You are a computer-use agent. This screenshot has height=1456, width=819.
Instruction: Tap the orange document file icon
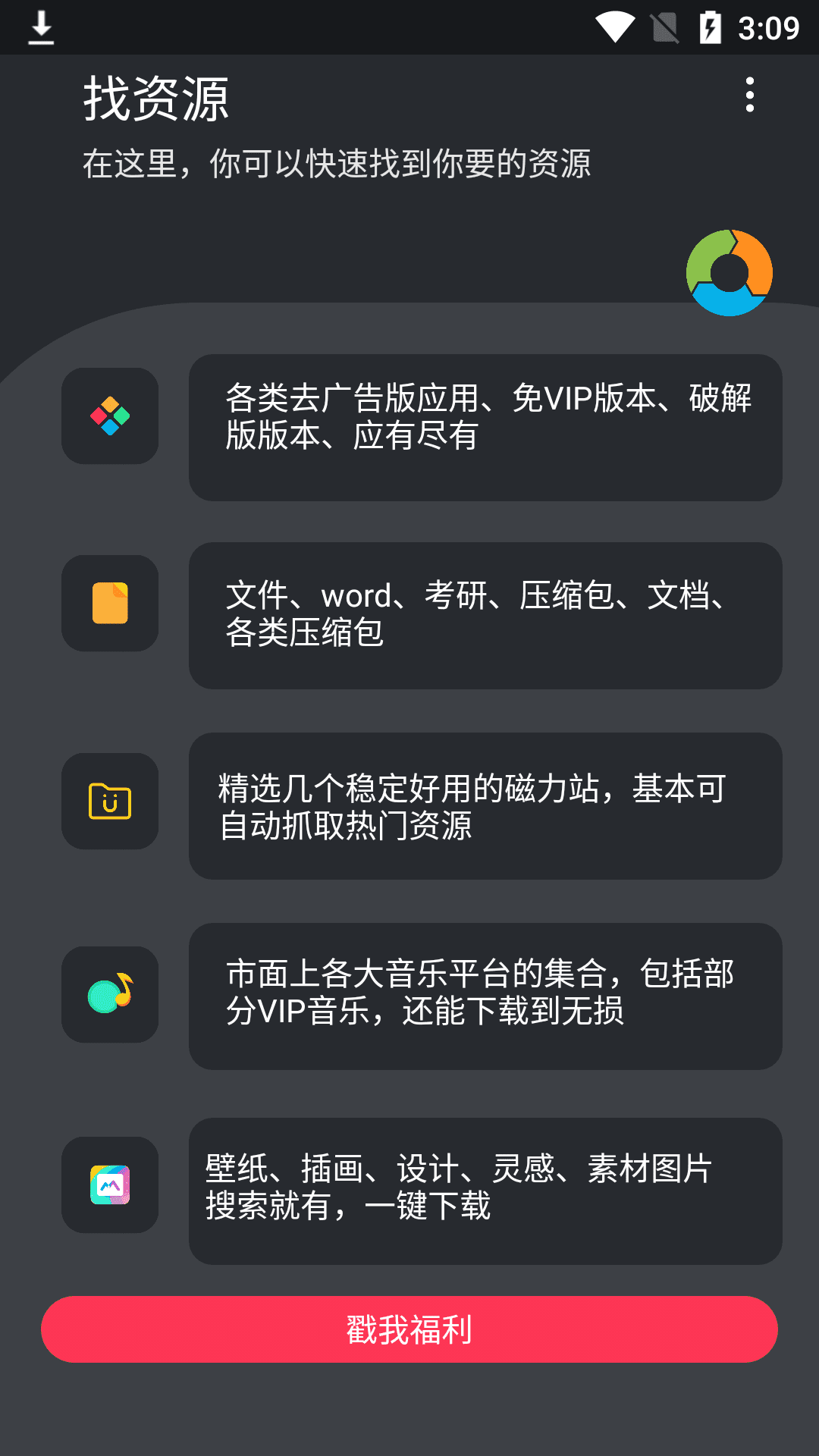tap(110, 603)
